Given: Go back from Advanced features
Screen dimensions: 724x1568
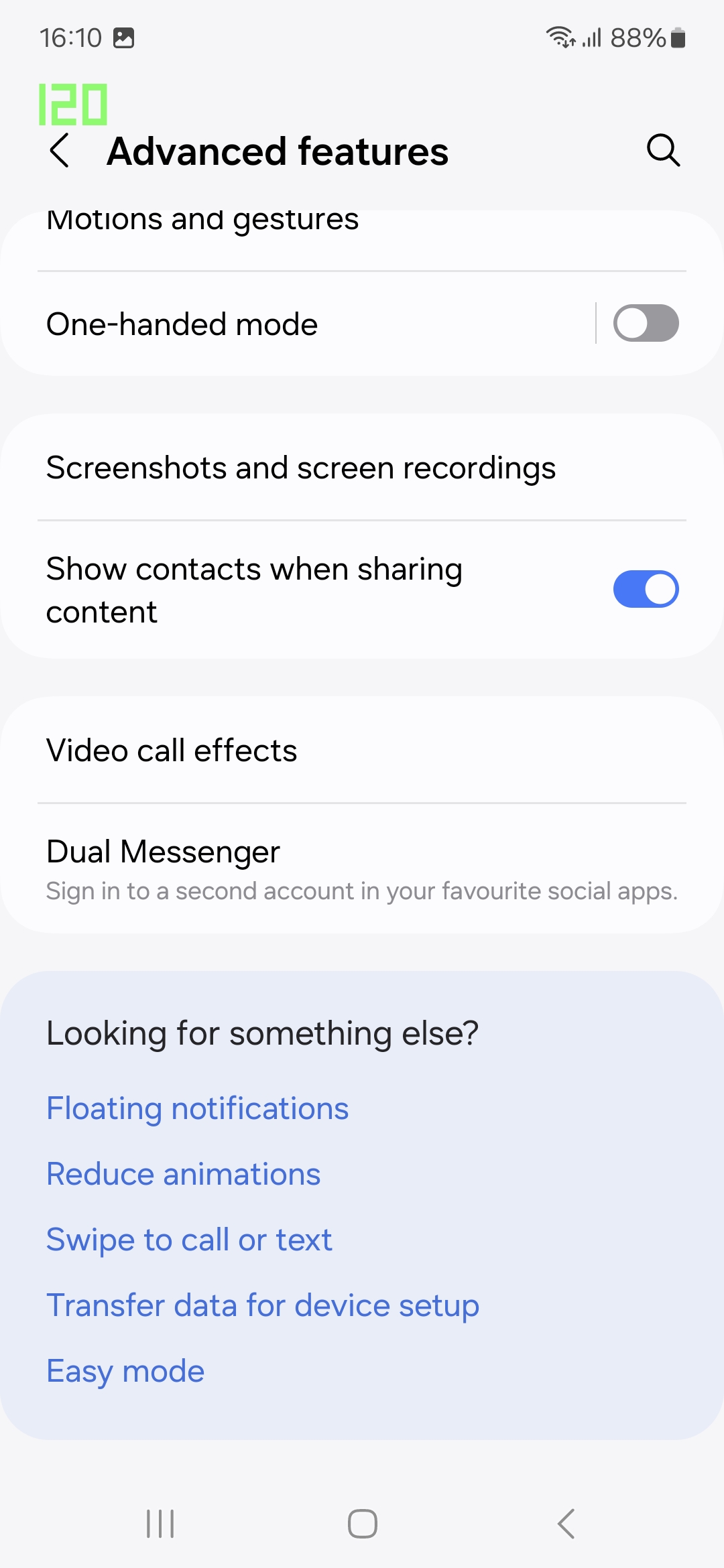Looking at the screenshot, I should click(x=60, y=151).
